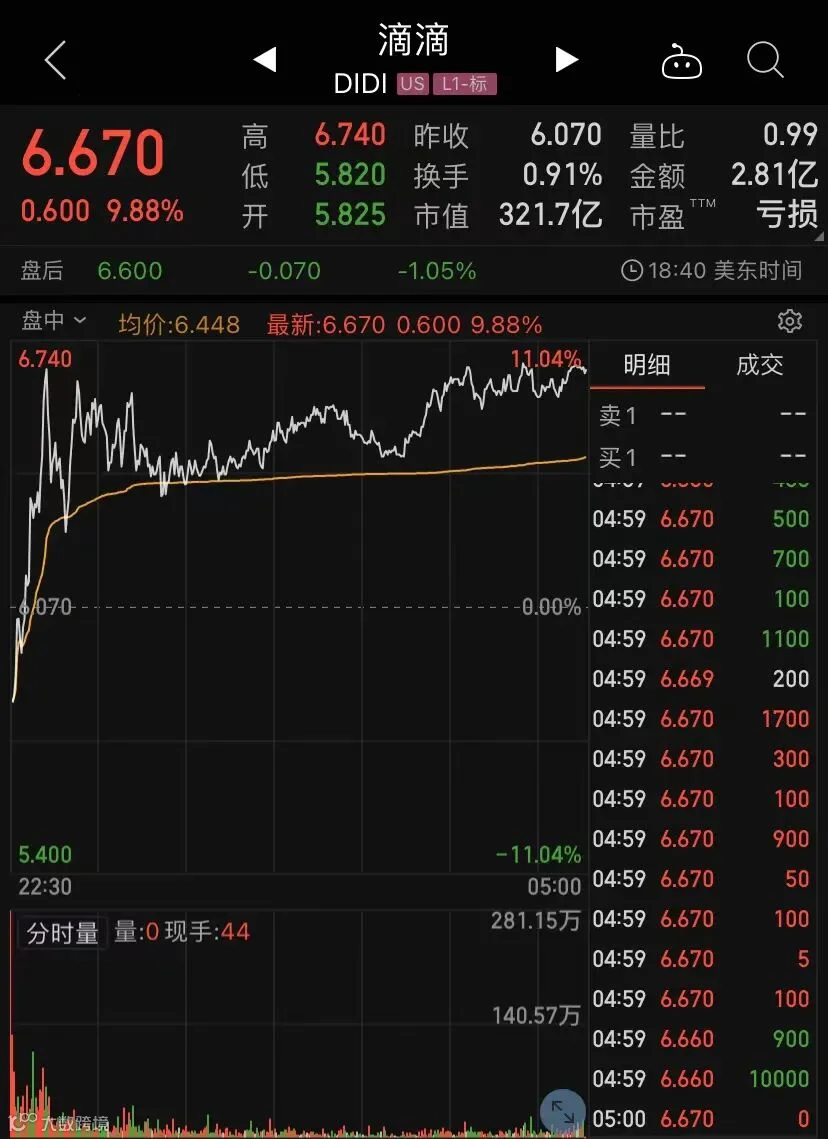Screen dimensions: 828x1139
Task: Switch to the previous stock with left triangle
Action: pyautogui.click(x=265, y=60)
